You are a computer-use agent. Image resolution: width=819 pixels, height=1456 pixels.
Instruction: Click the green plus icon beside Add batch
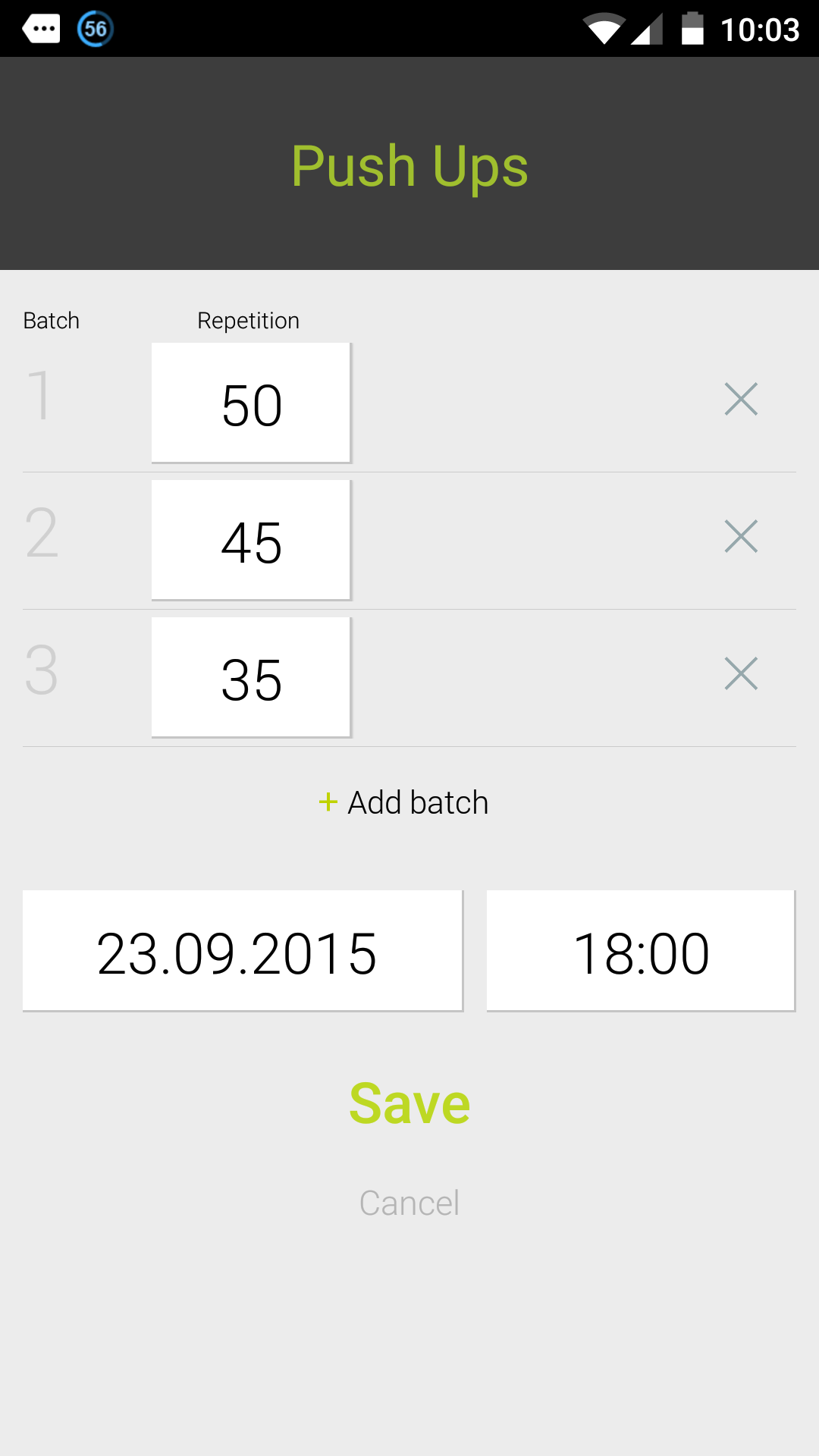coord(328,802)
